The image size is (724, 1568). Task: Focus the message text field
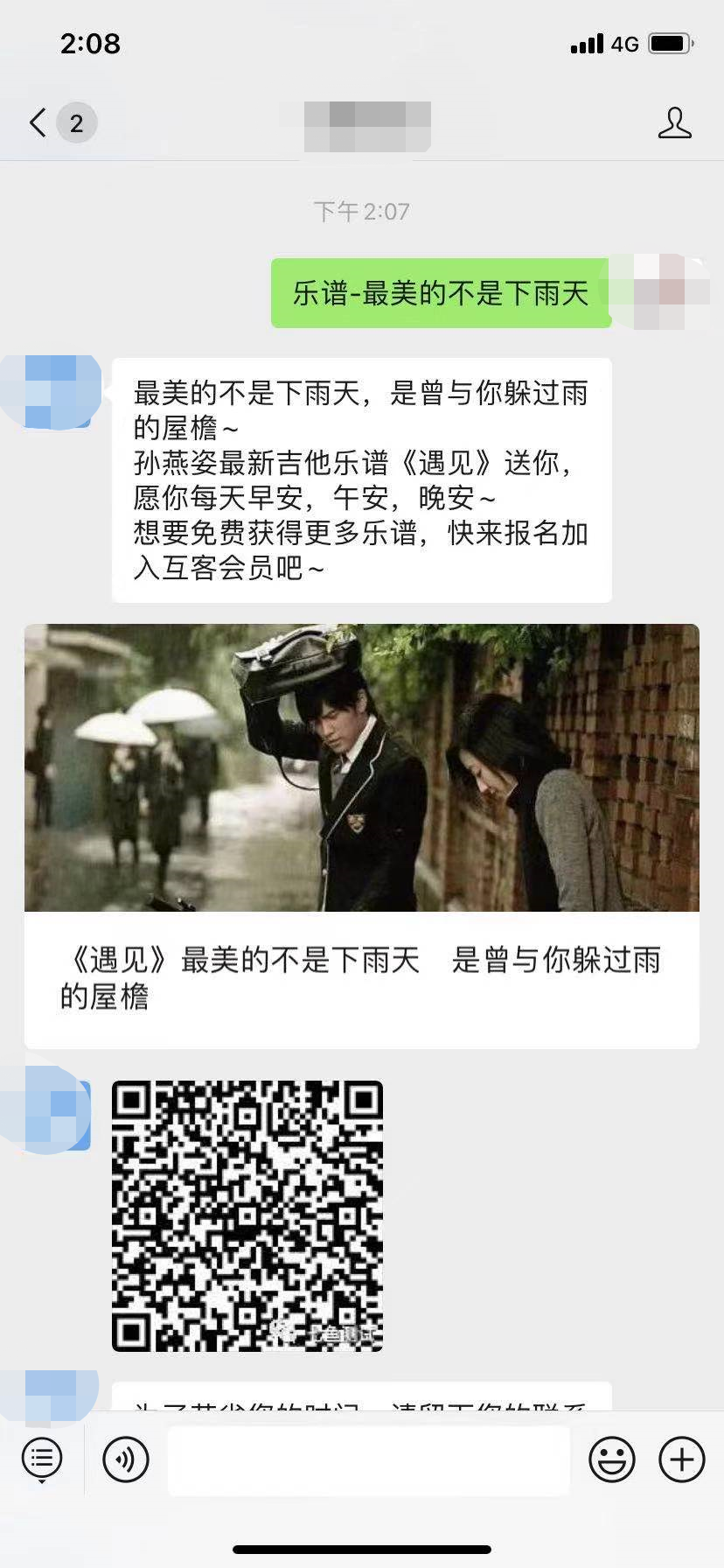click(x=368, y=1459)
